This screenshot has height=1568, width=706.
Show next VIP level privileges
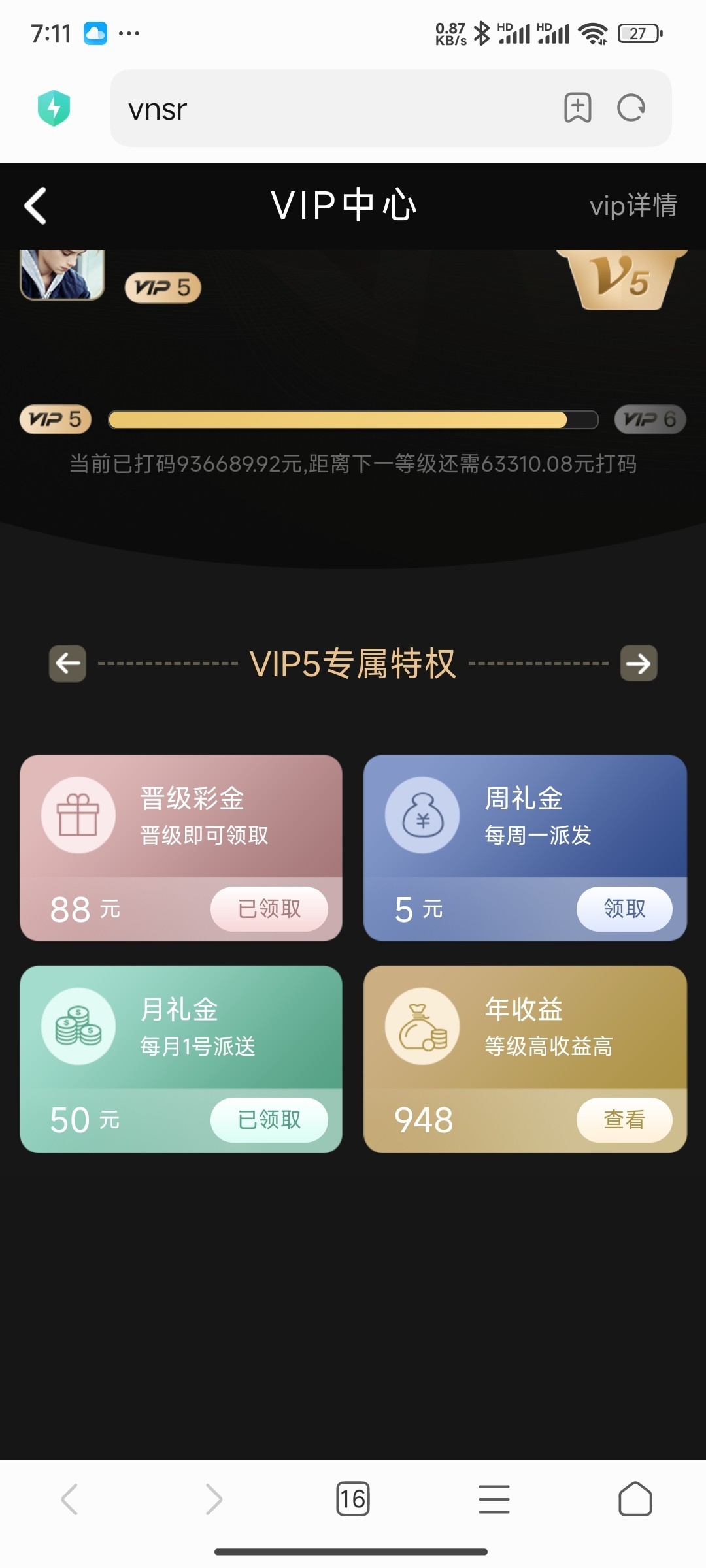click(x=638, y=664)
